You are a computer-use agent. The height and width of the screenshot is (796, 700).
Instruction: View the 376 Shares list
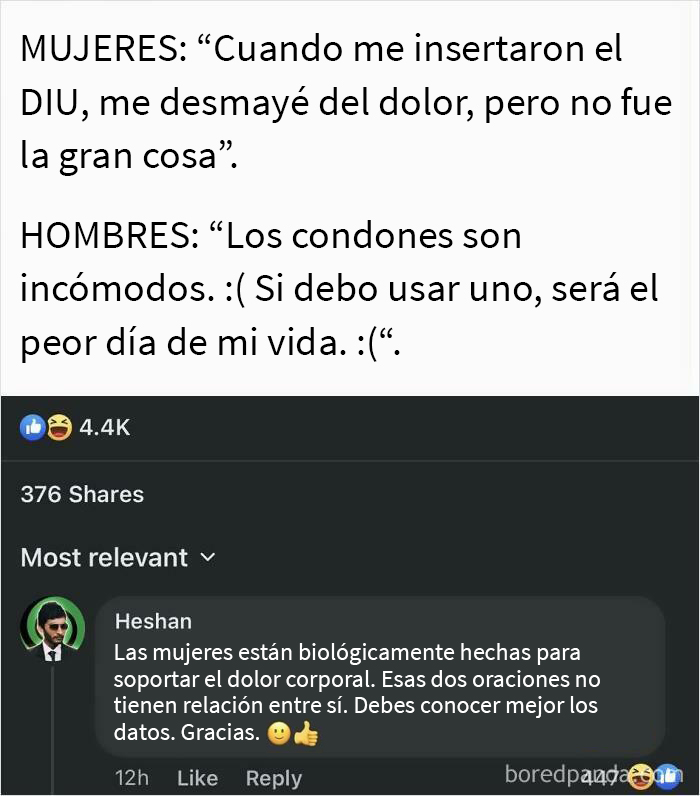[82, 494]
